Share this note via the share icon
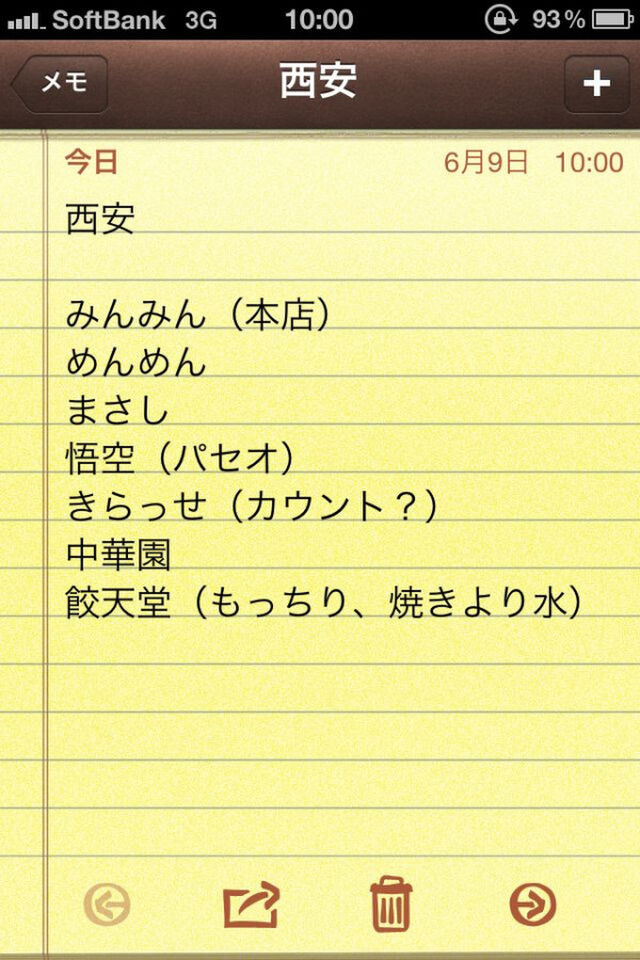The height and width of the screenshot is (960, 640). pos(250,906)
